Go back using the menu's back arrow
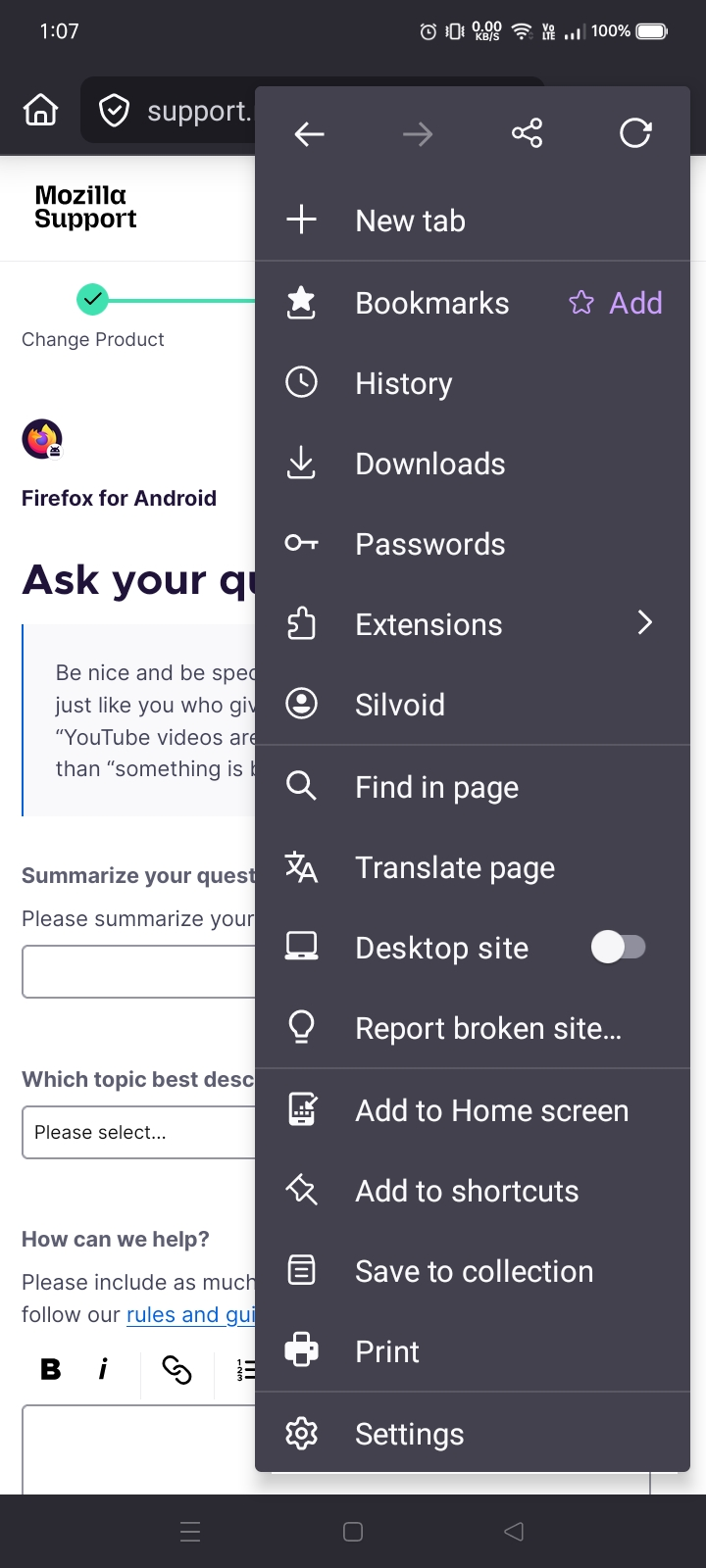 point(309,133)
